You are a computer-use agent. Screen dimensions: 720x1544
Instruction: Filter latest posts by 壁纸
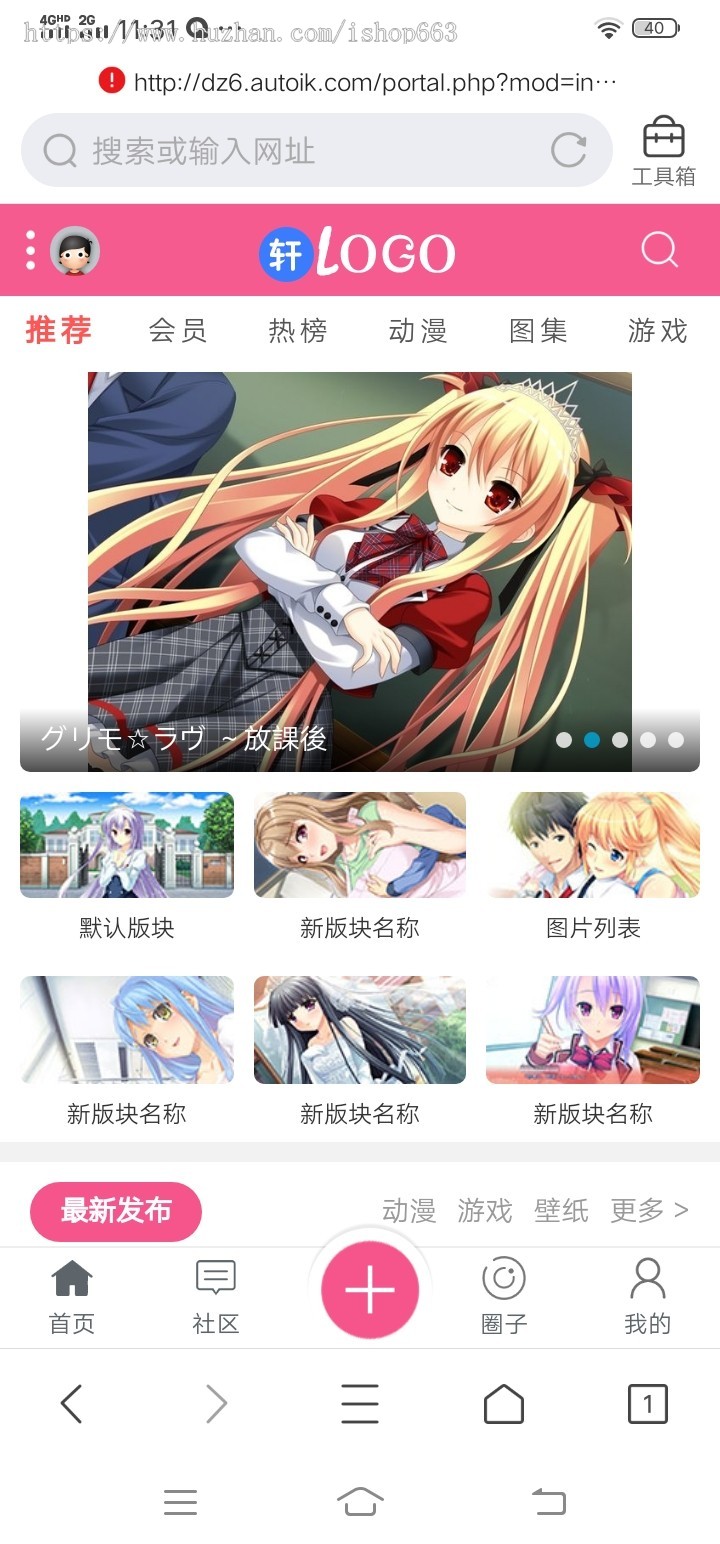pyautogui.click(x=561, y=1211)
